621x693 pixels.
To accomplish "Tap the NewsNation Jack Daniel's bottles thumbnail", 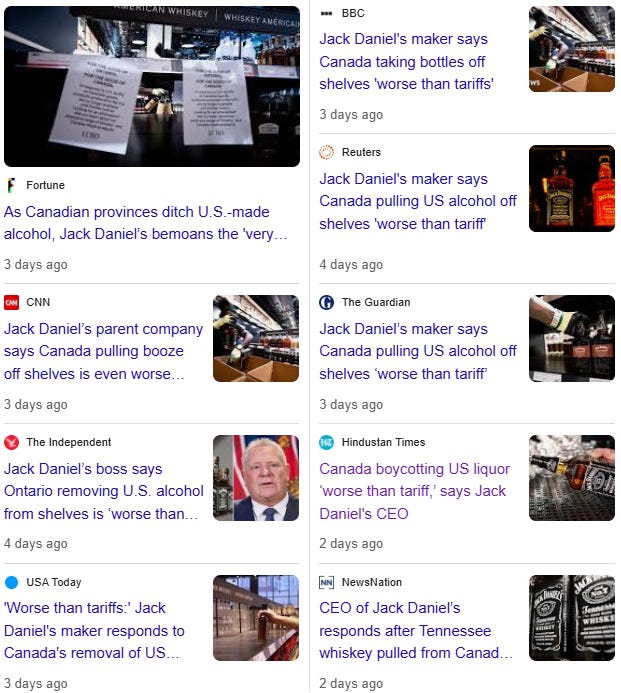I will pyautogui.click(x=571, y=618).
